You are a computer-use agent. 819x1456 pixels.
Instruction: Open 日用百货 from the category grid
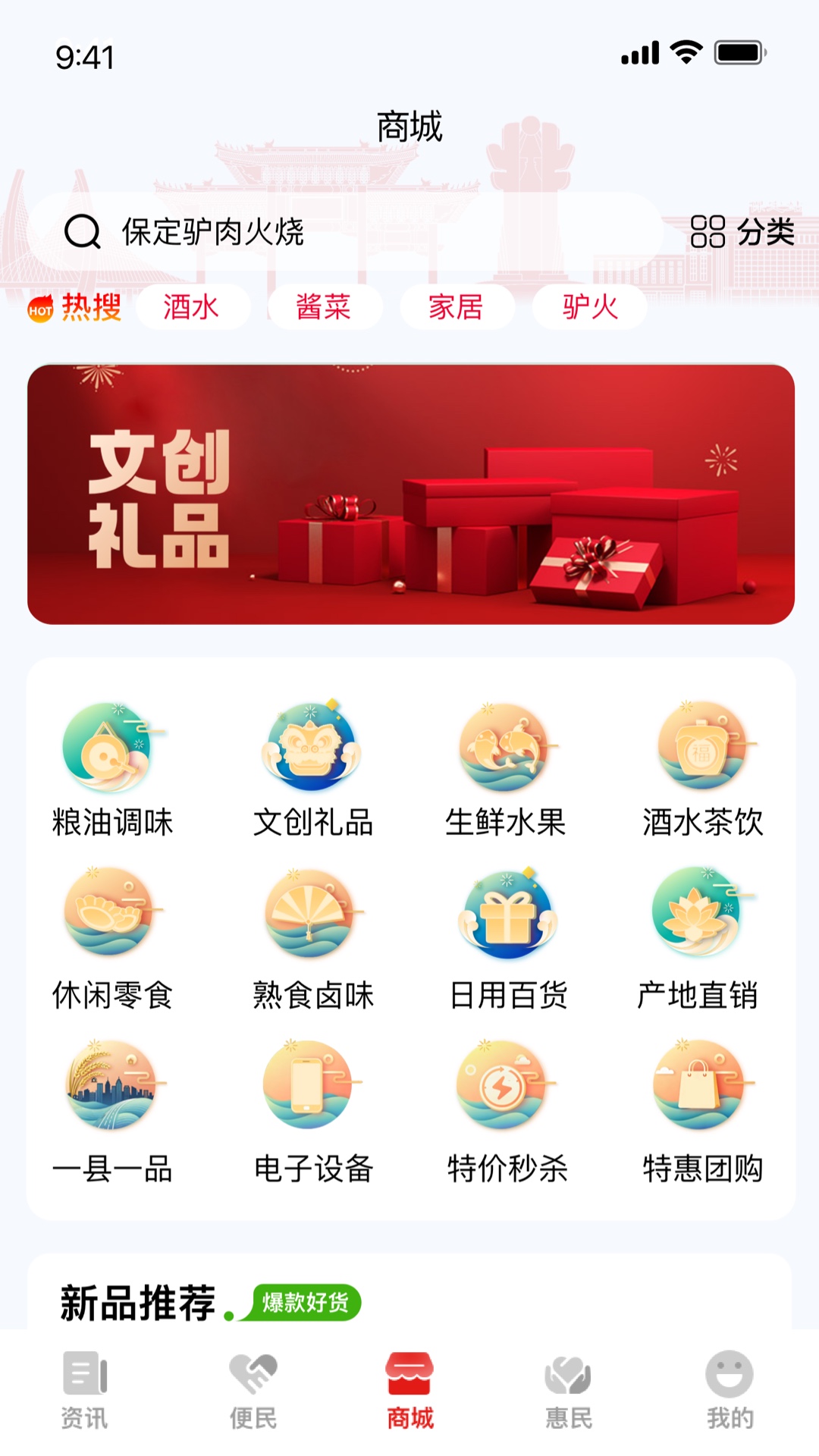click(507, 918)
